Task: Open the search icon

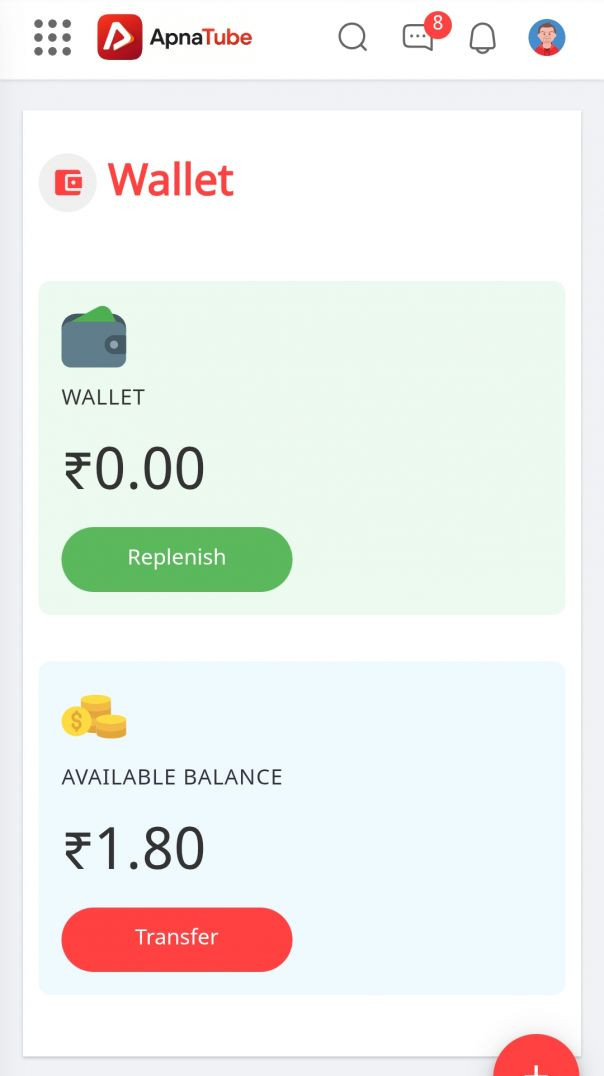Action: coord(353,38)
